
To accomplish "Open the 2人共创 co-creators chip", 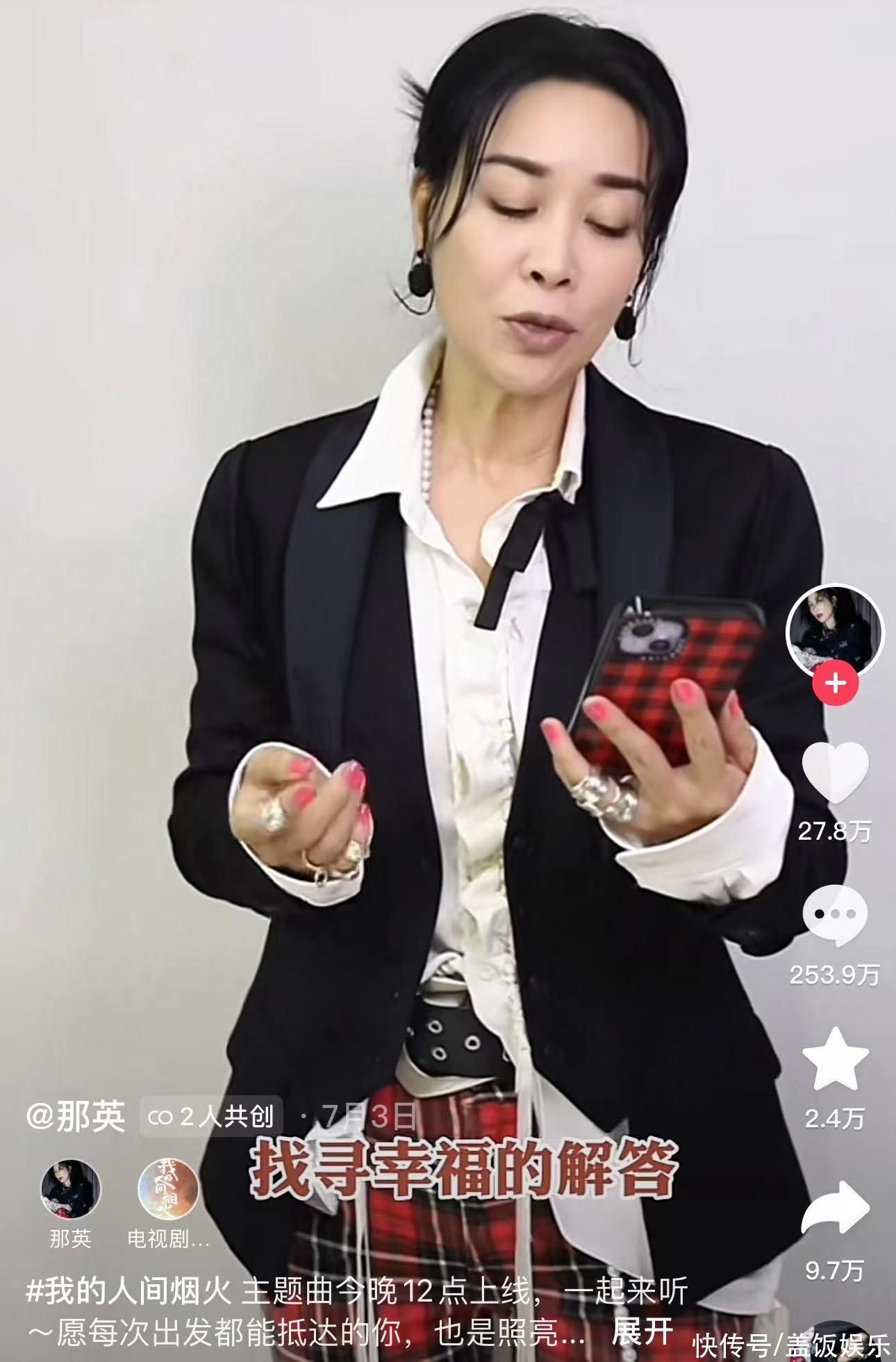I will (x=211, y=1118).
